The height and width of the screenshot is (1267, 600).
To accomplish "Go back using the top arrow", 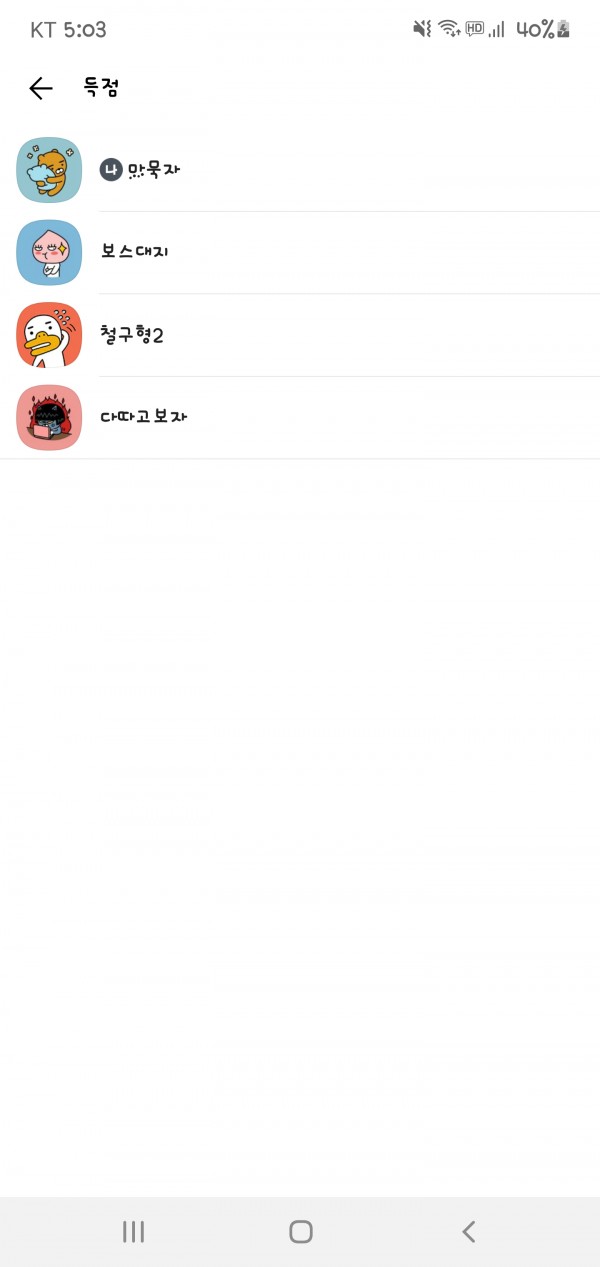I will coord(40,89).
